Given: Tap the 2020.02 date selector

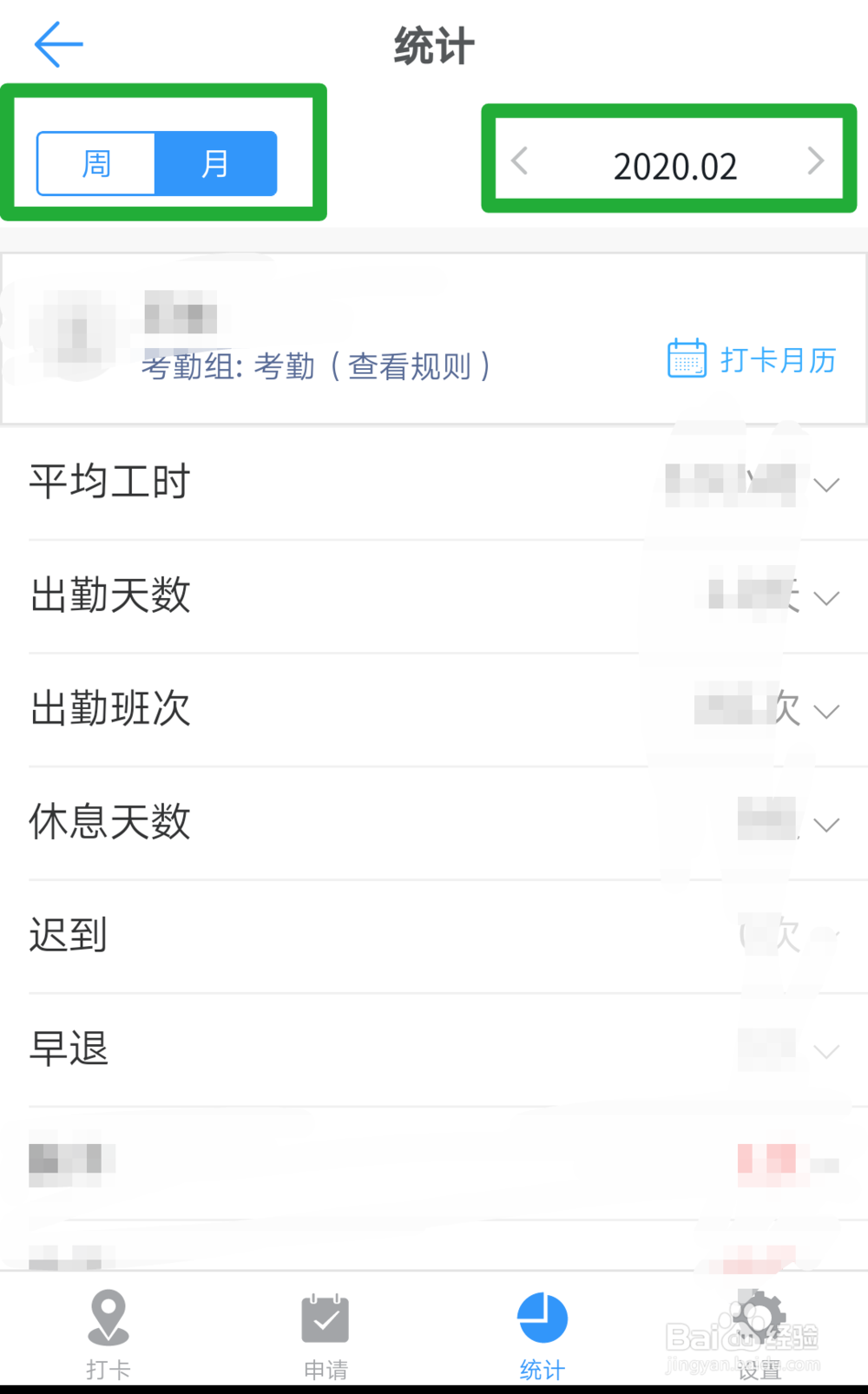Looking at the screenshot, I should [676, 165].
